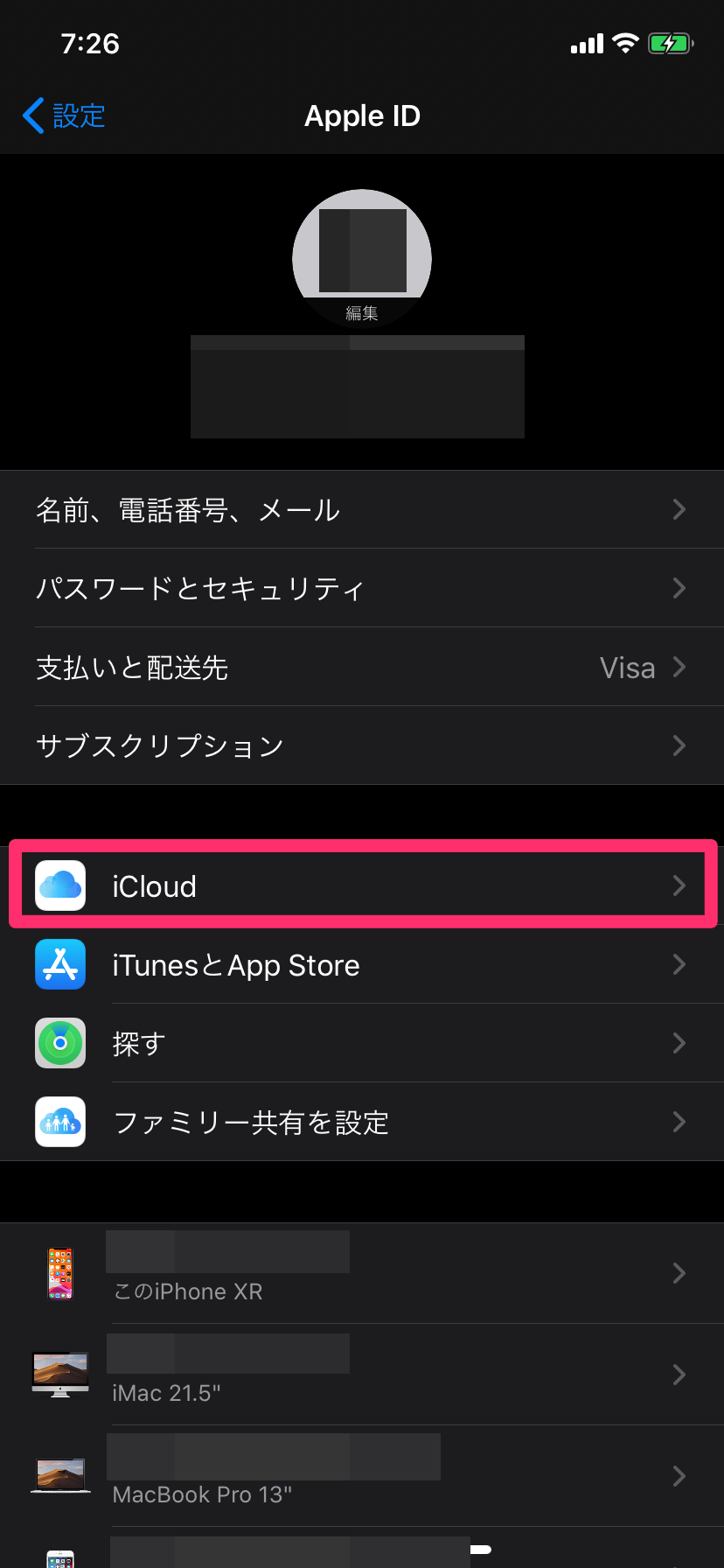Open サブスクリプション
The image size is (724, 1568).
(361, 745)
